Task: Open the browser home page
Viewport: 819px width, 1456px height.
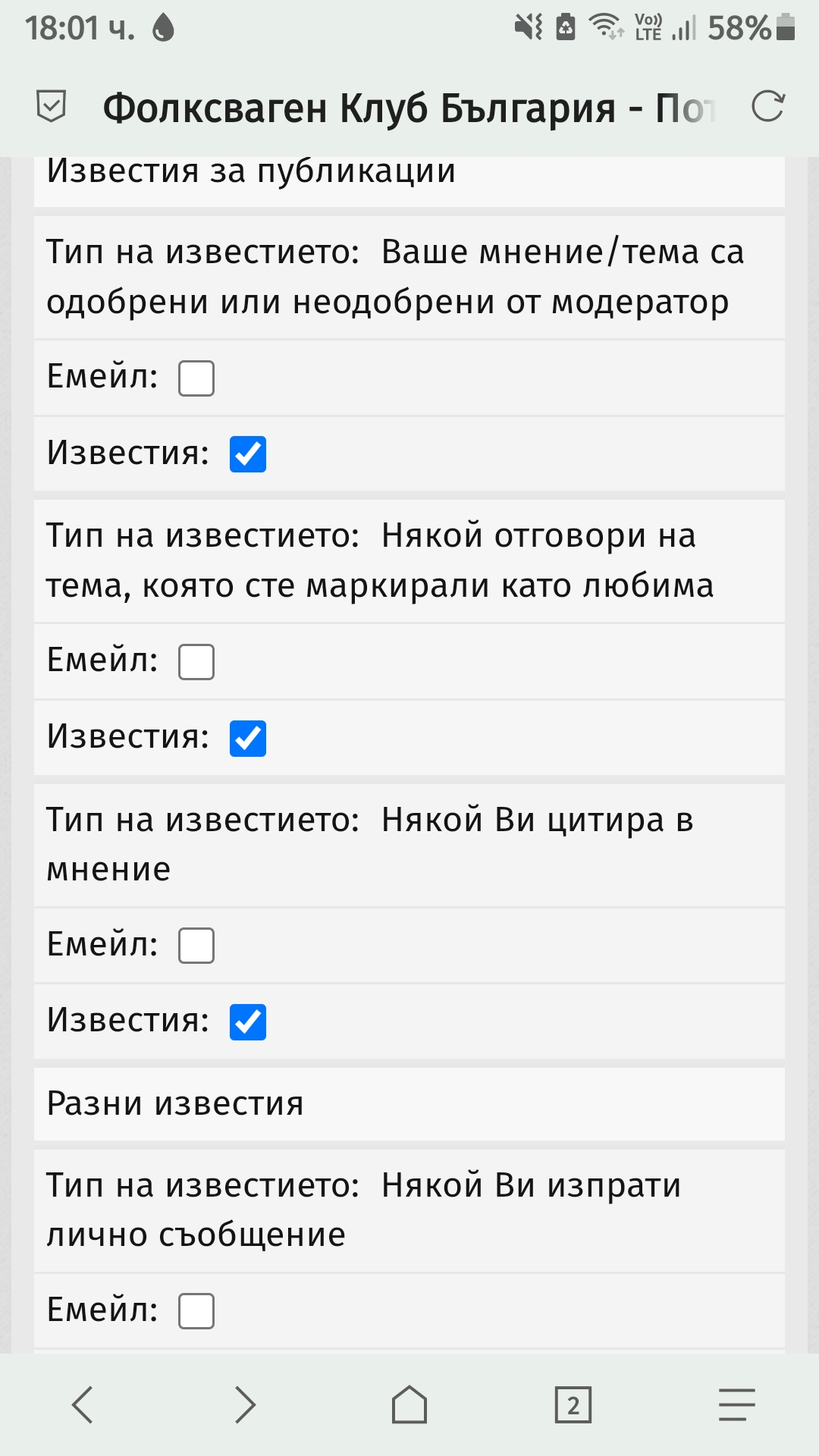Action: tap(409, 1404)
